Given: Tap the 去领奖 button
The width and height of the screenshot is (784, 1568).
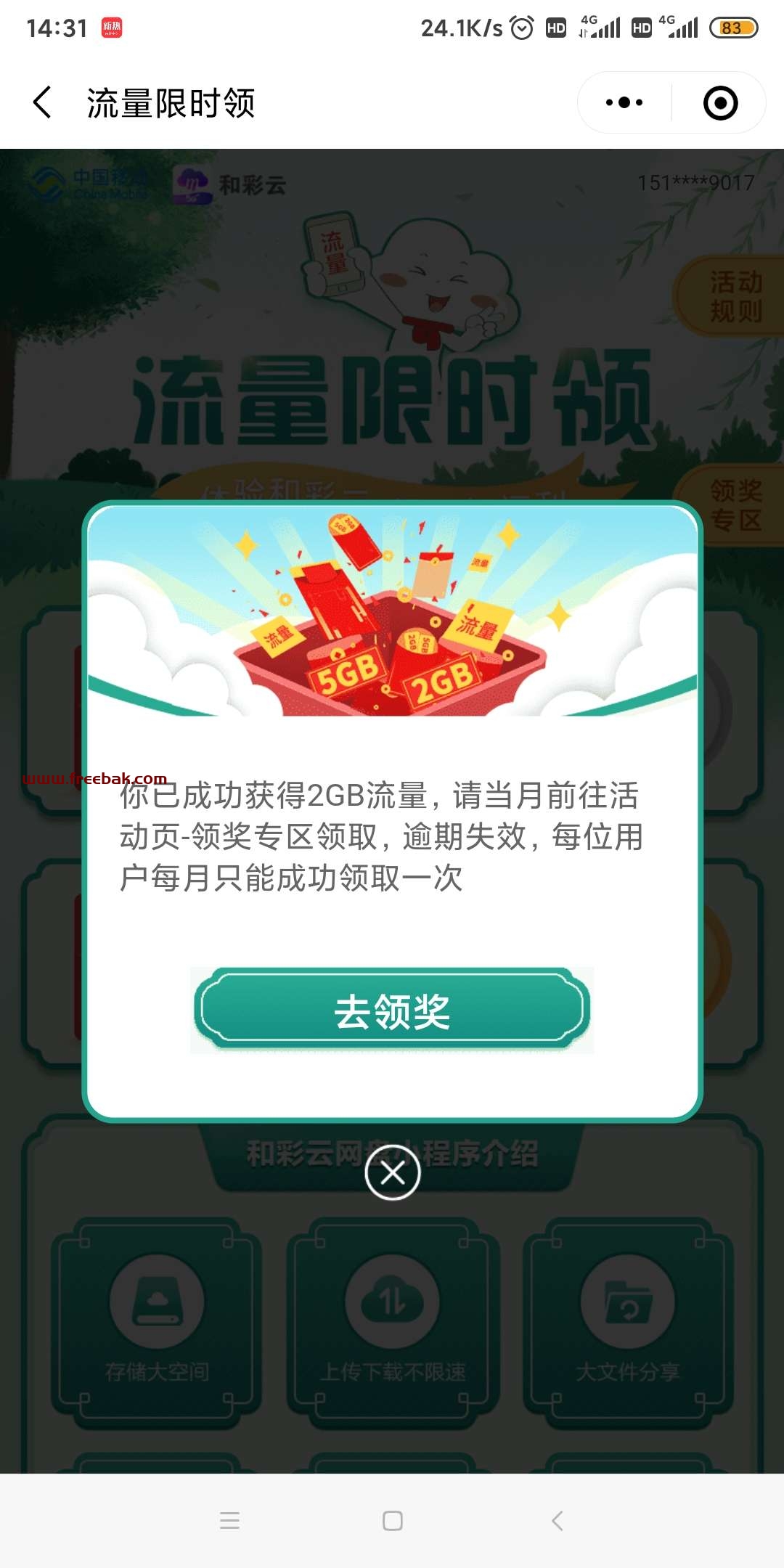Looking at the screenshot, I should [392, 1010].
